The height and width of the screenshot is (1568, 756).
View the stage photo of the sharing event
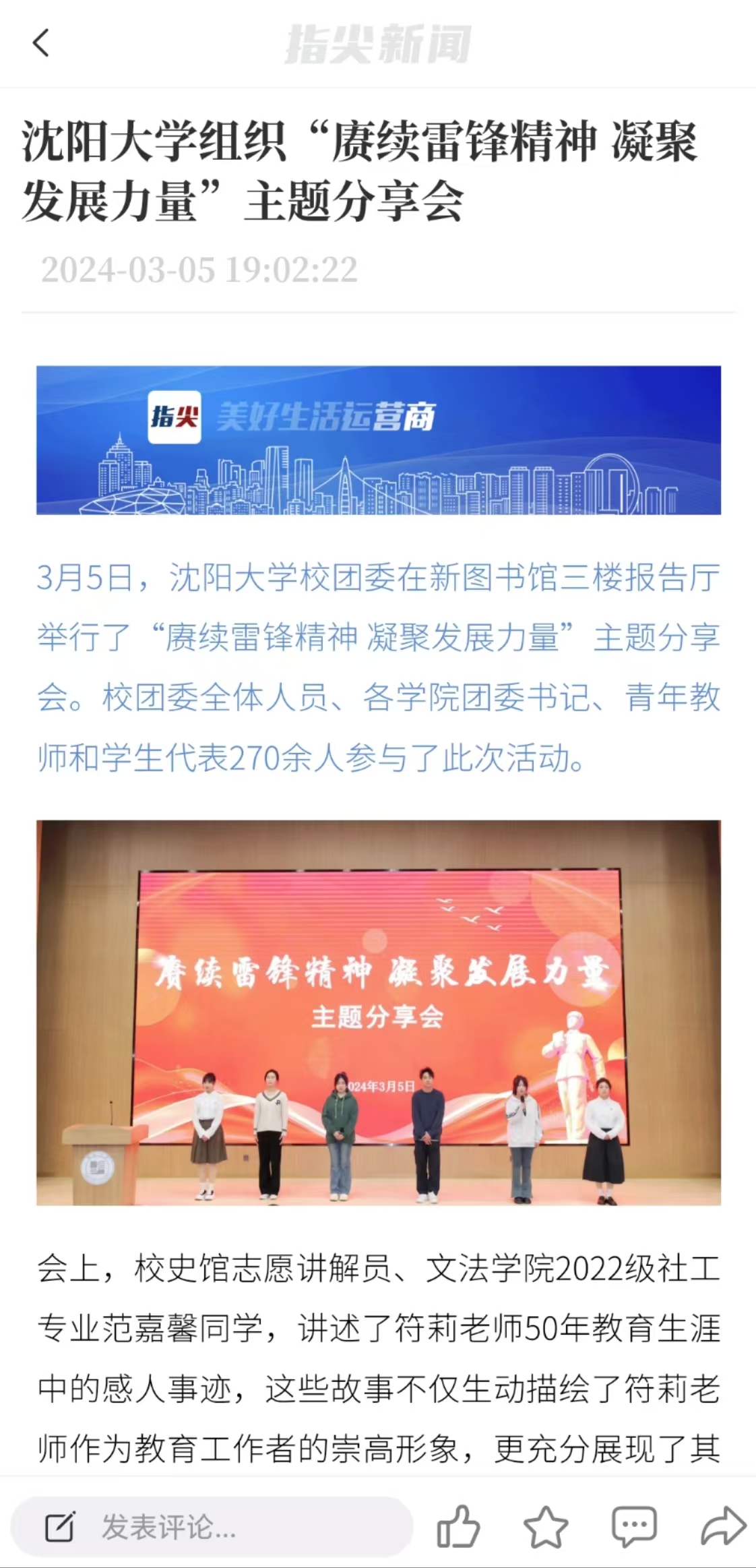(378, 1013)
